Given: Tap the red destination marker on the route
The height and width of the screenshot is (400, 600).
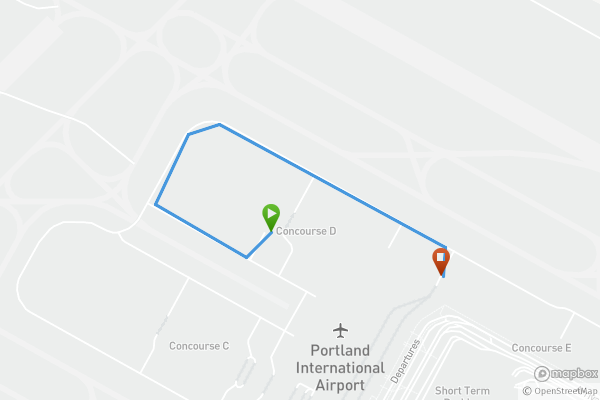Looking at the screenshot, I should pyautogui.click(x=440, y=260).
